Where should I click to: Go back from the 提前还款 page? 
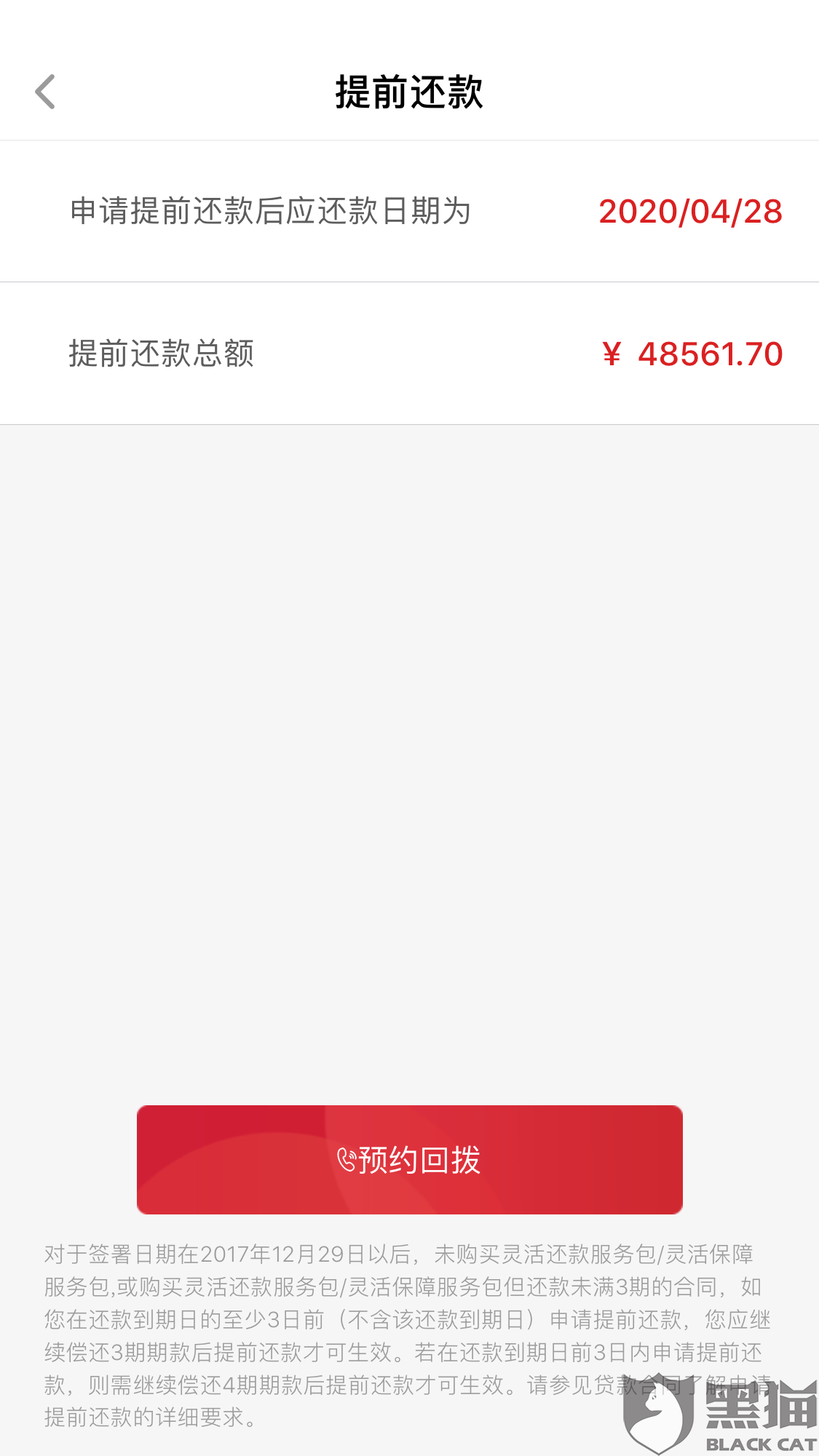(x=45, y=92)
